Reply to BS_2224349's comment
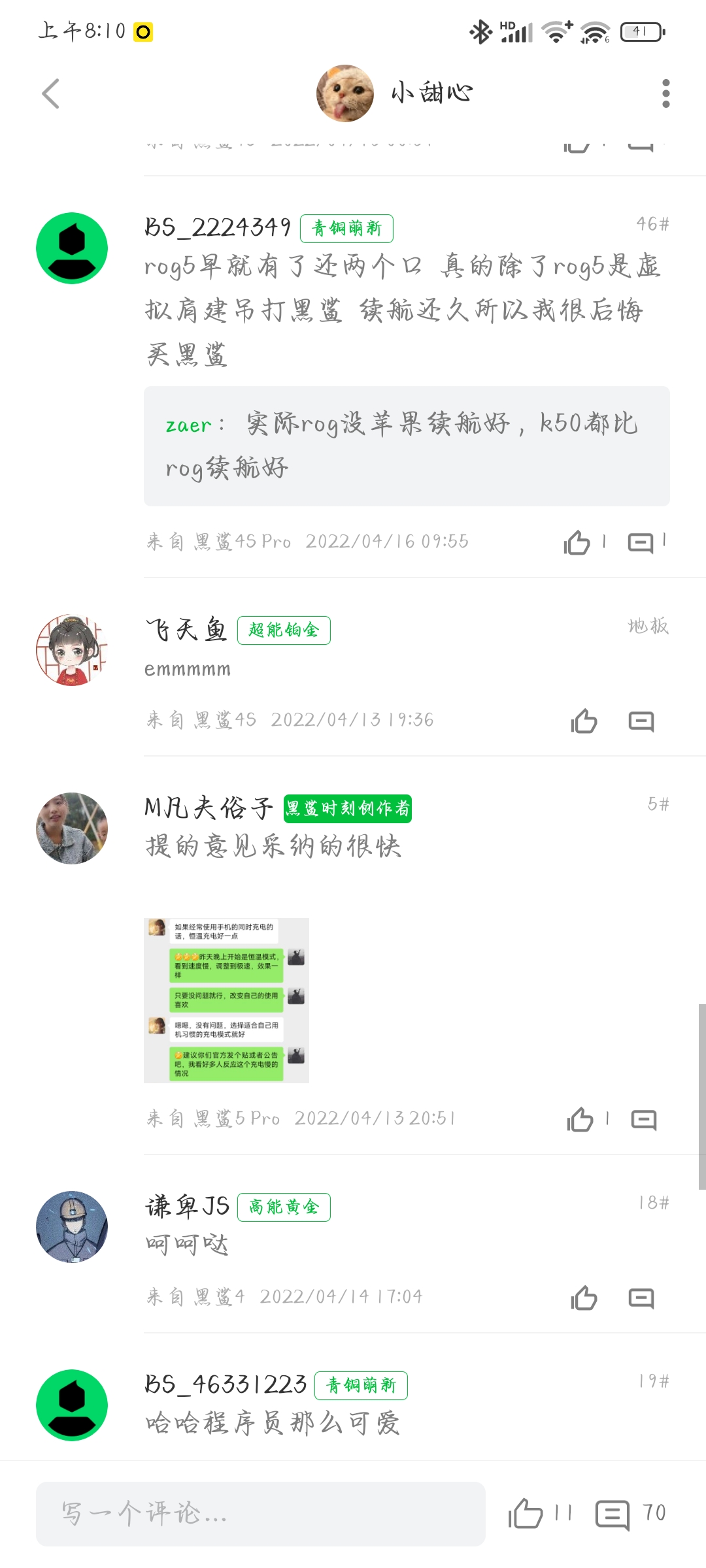 click(x=641, y=542)
